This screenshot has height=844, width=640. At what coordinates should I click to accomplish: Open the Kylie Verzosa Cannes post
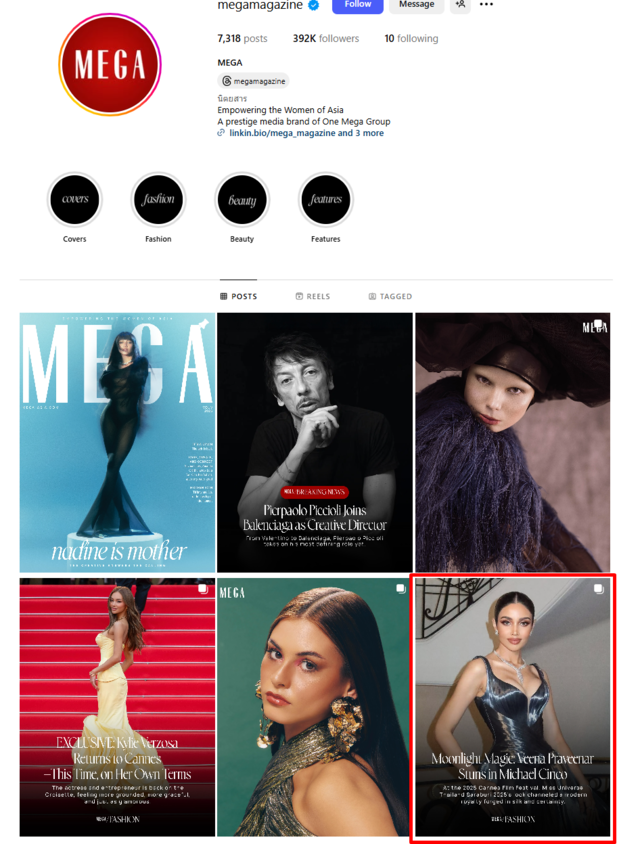click(x=118, y=707)
